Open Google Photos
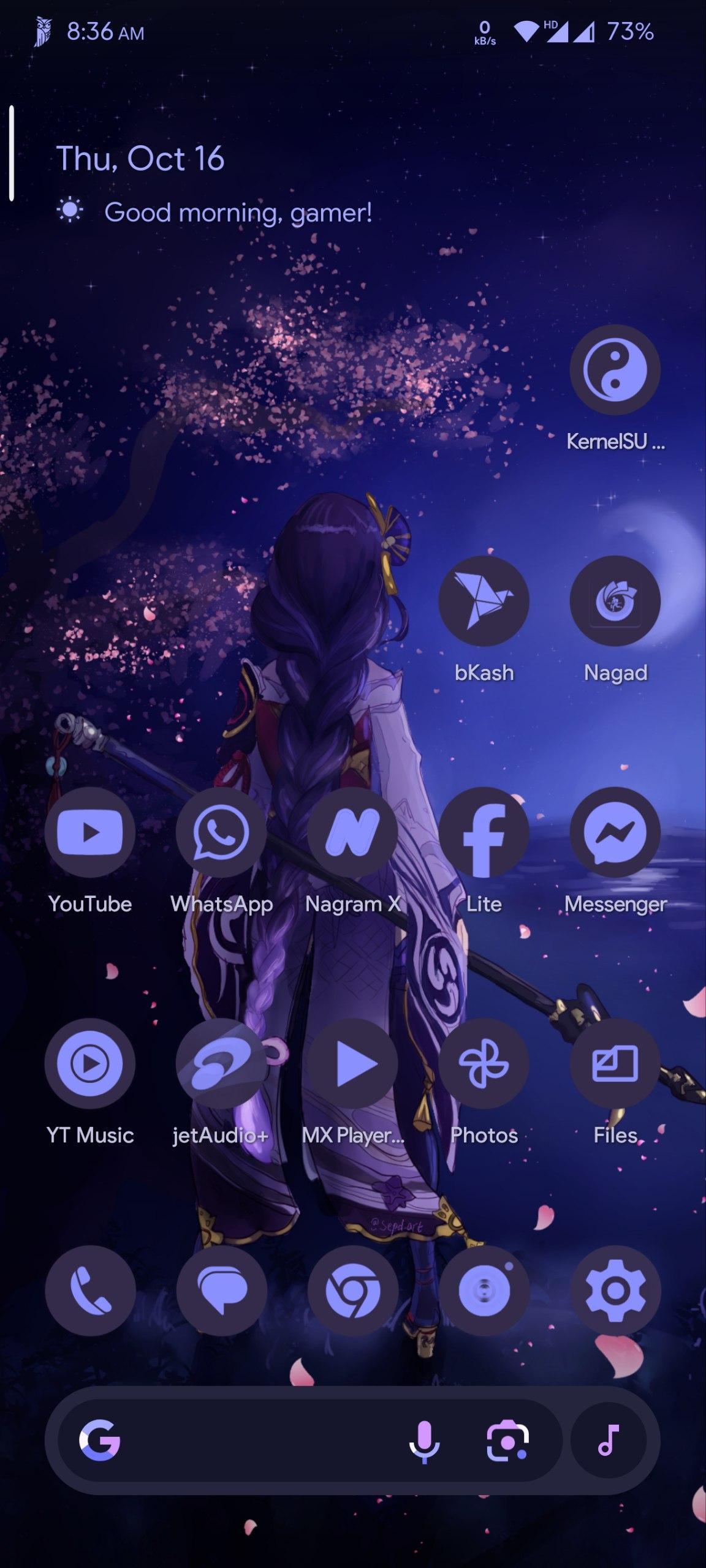 point(484,1064)
